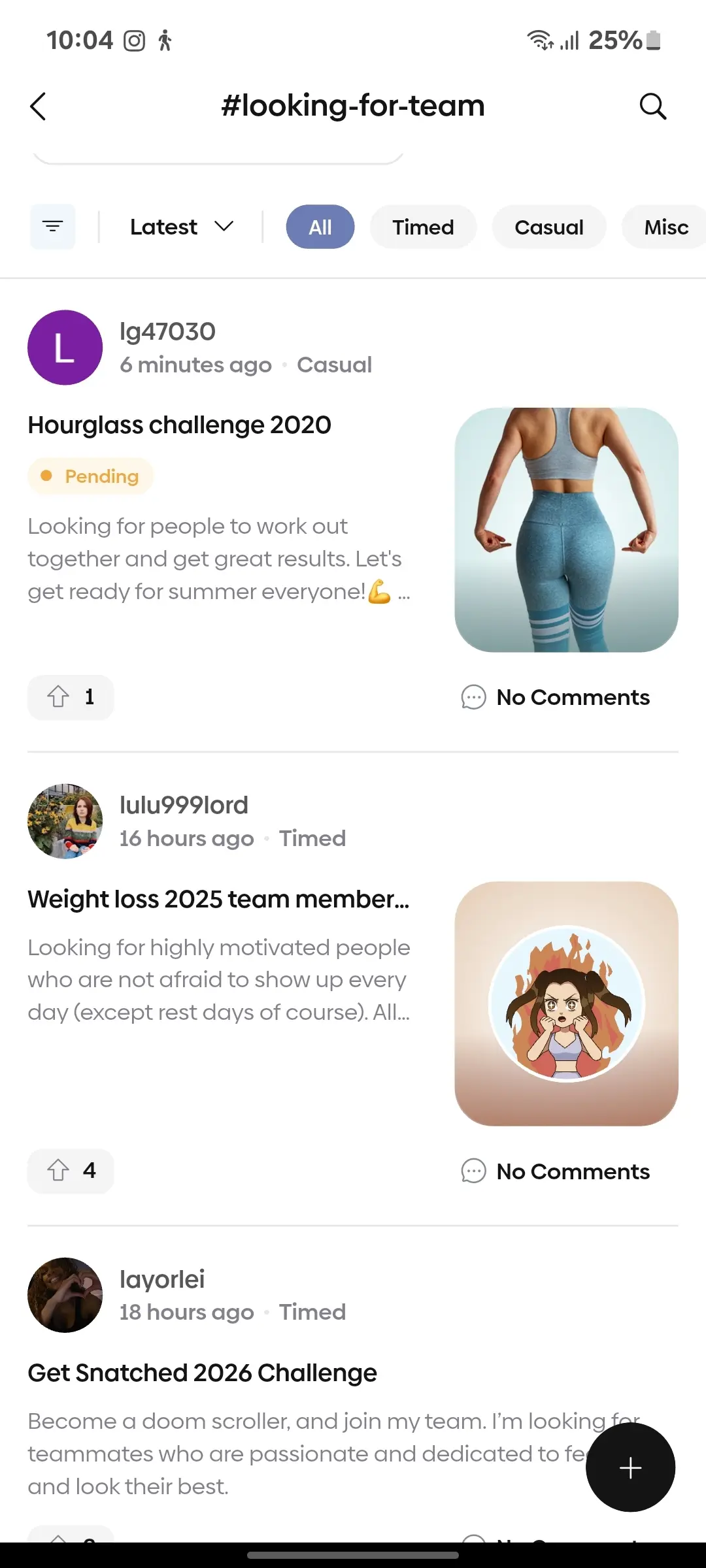
Task: Open comments on Hourglass challenge 2020
Action: pyautogui.click(x=556, y=697)
